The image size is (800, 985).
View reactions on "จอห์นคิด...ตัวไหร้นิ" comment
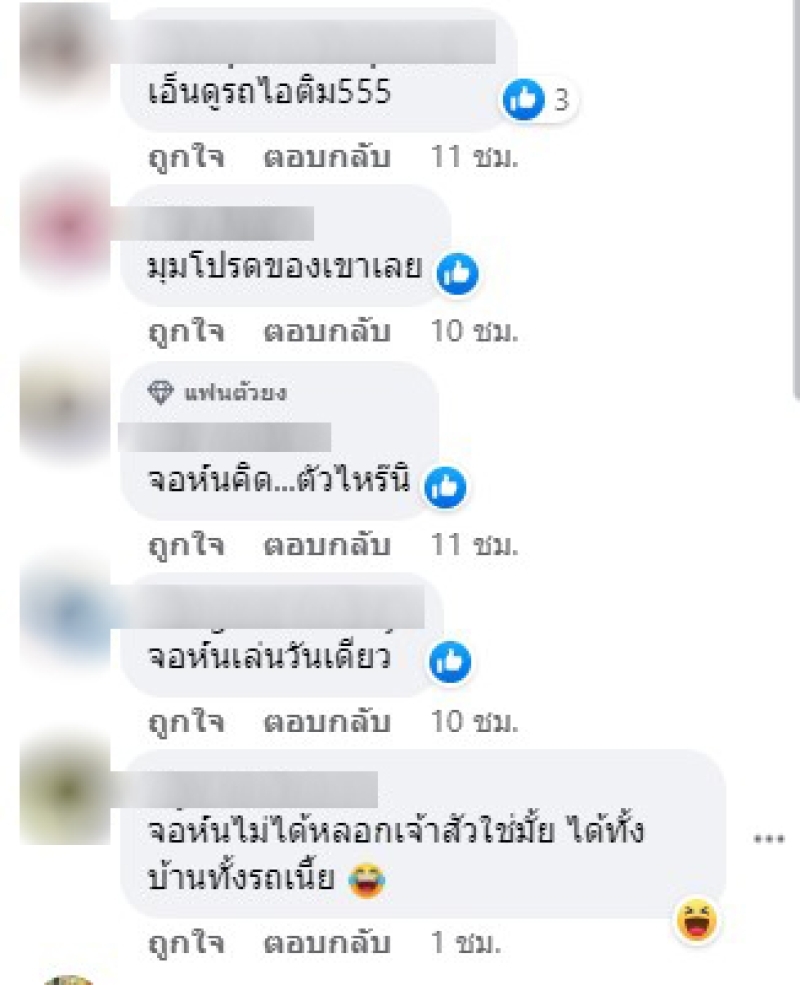(446, 487)
